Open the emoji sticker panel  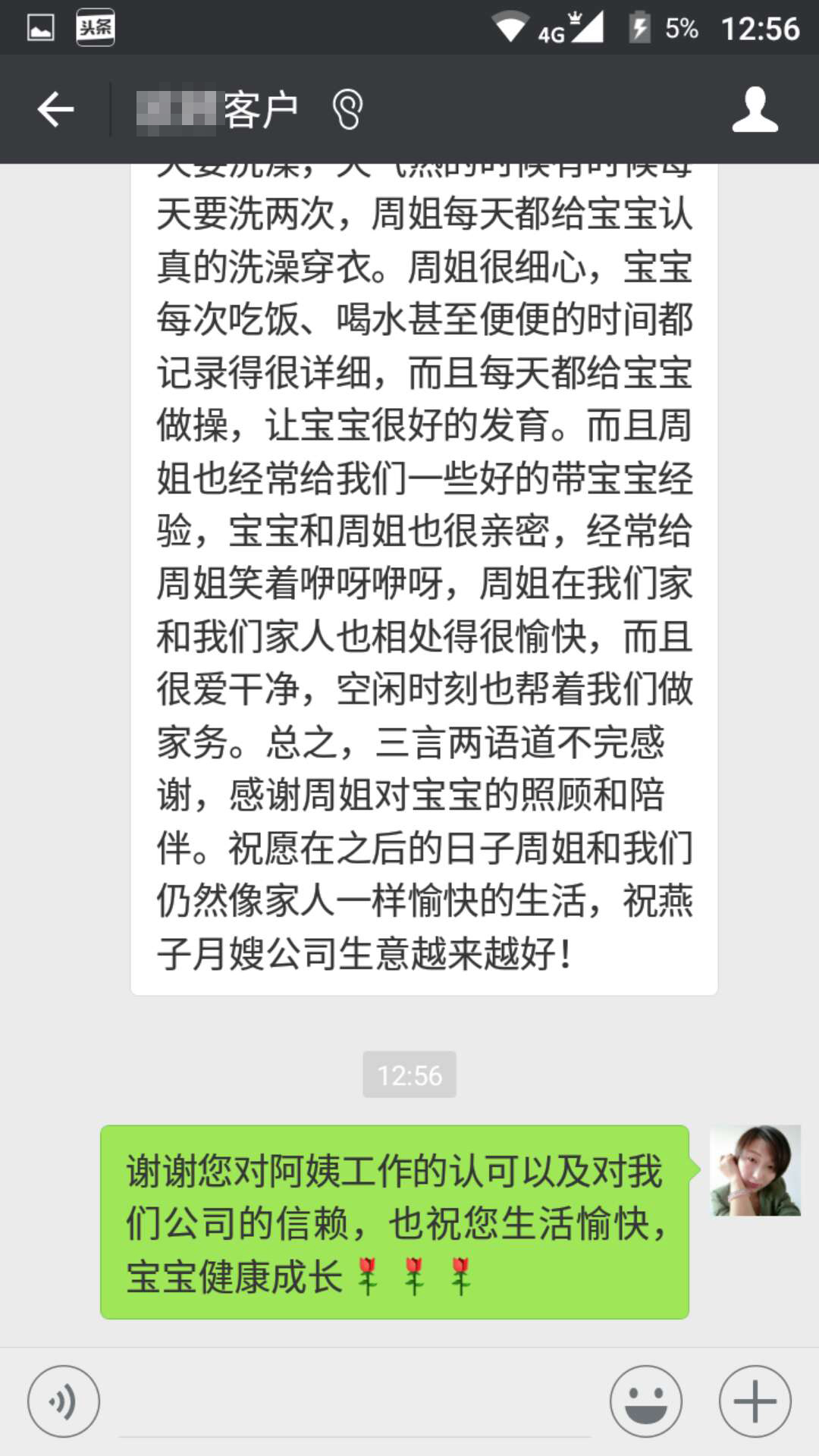point(646,1401)
